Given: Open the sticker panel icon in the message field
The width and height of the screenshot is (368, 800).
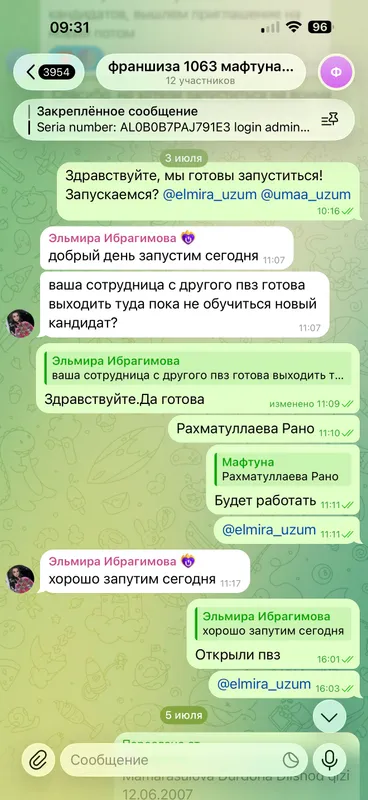Looking at the screenshot, I should 291,760.
